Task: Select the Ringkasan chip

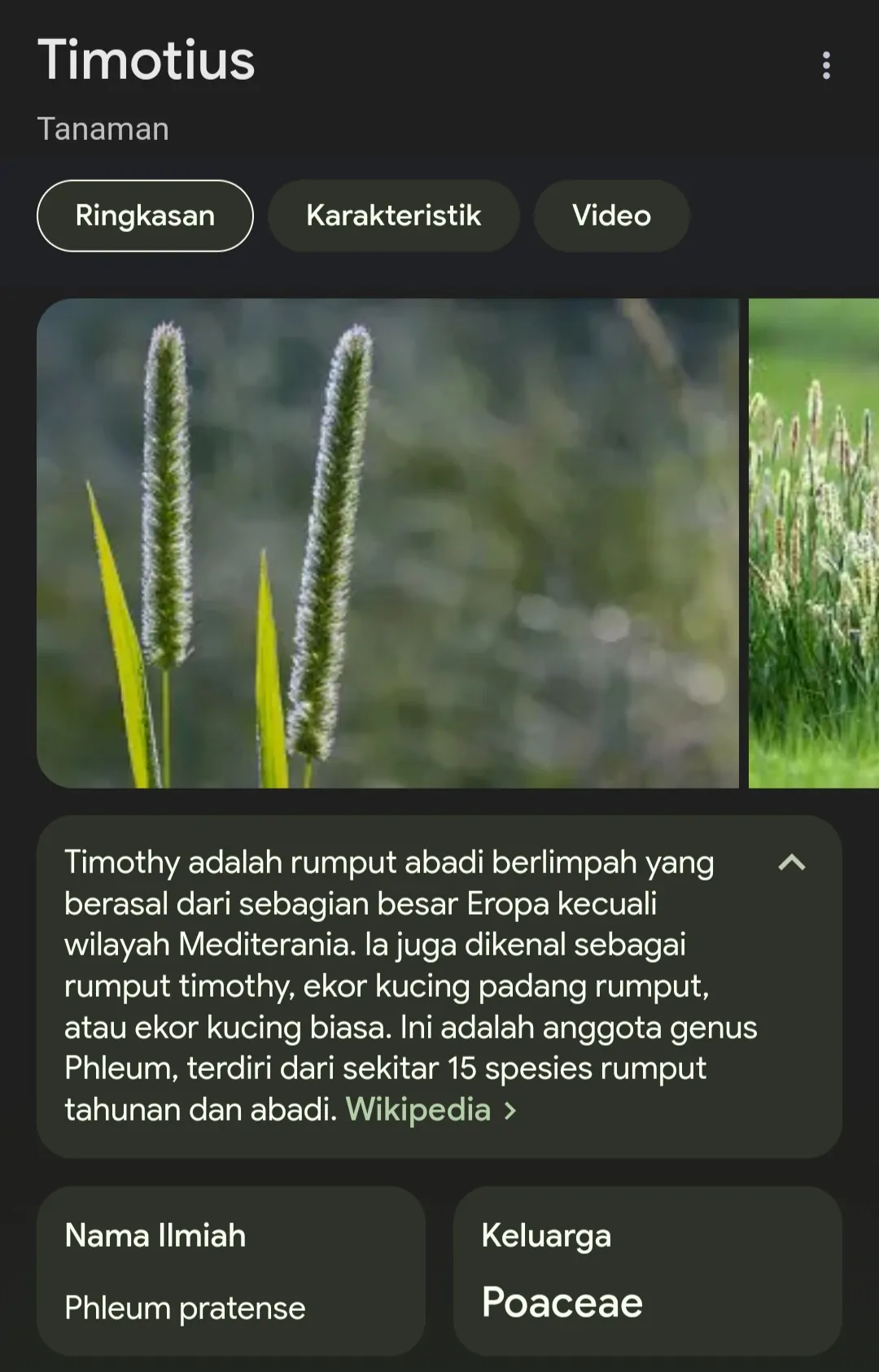Action: click(145, 216)
